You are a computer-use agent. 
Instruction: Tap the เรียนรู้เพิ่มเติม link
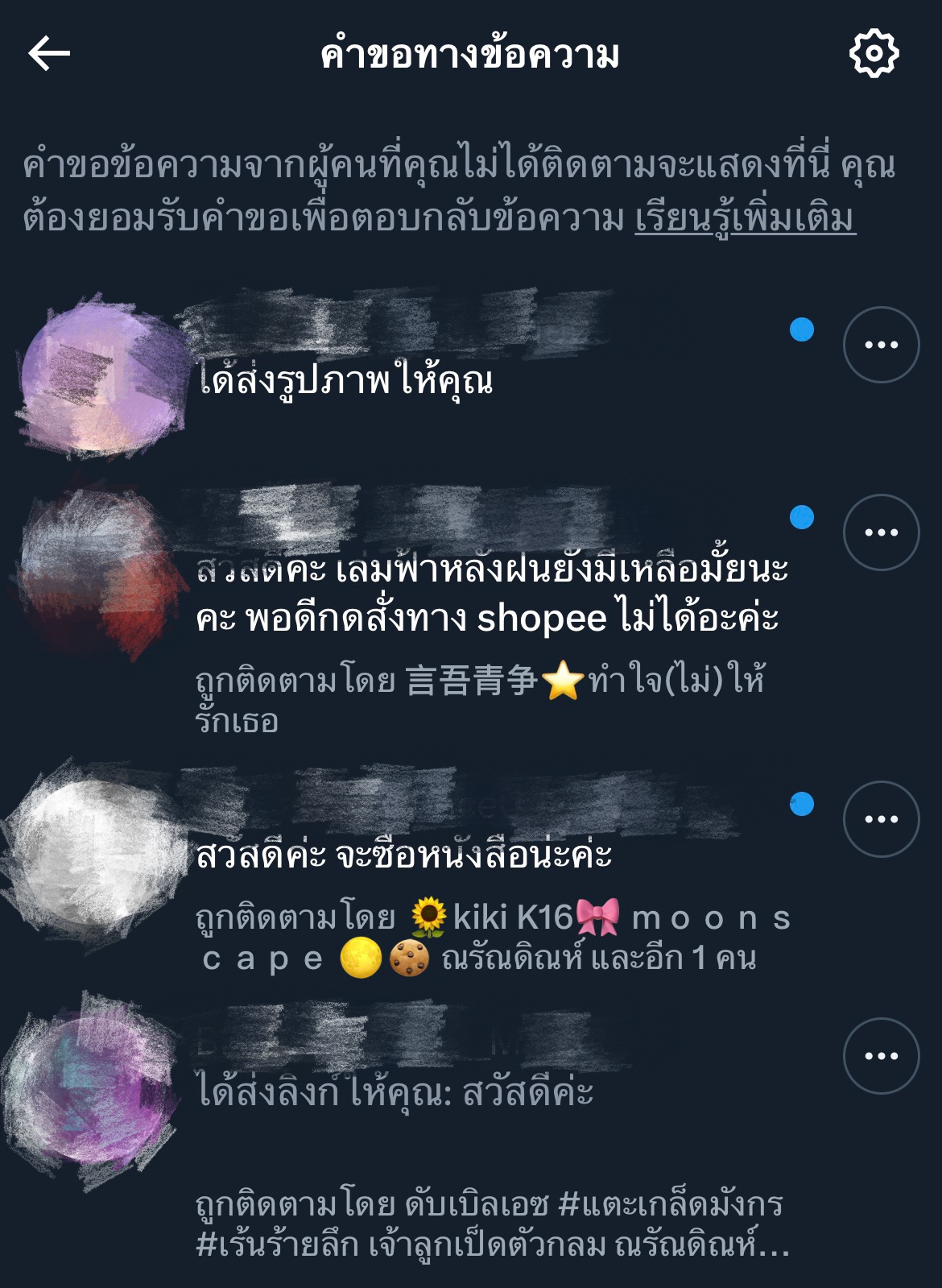click(745, 219)
